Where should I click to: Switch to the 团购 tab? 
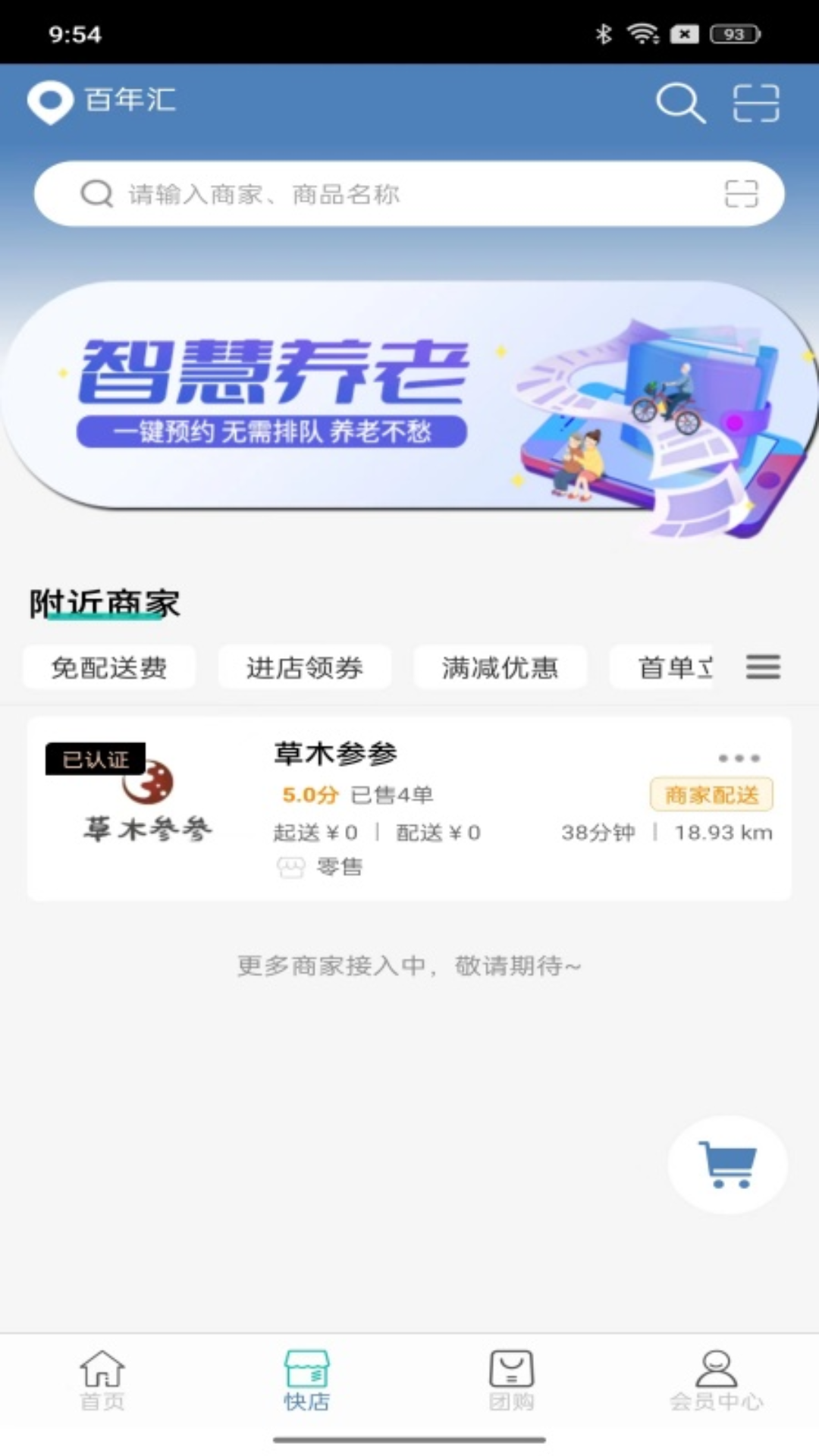tap(512, 1380)
